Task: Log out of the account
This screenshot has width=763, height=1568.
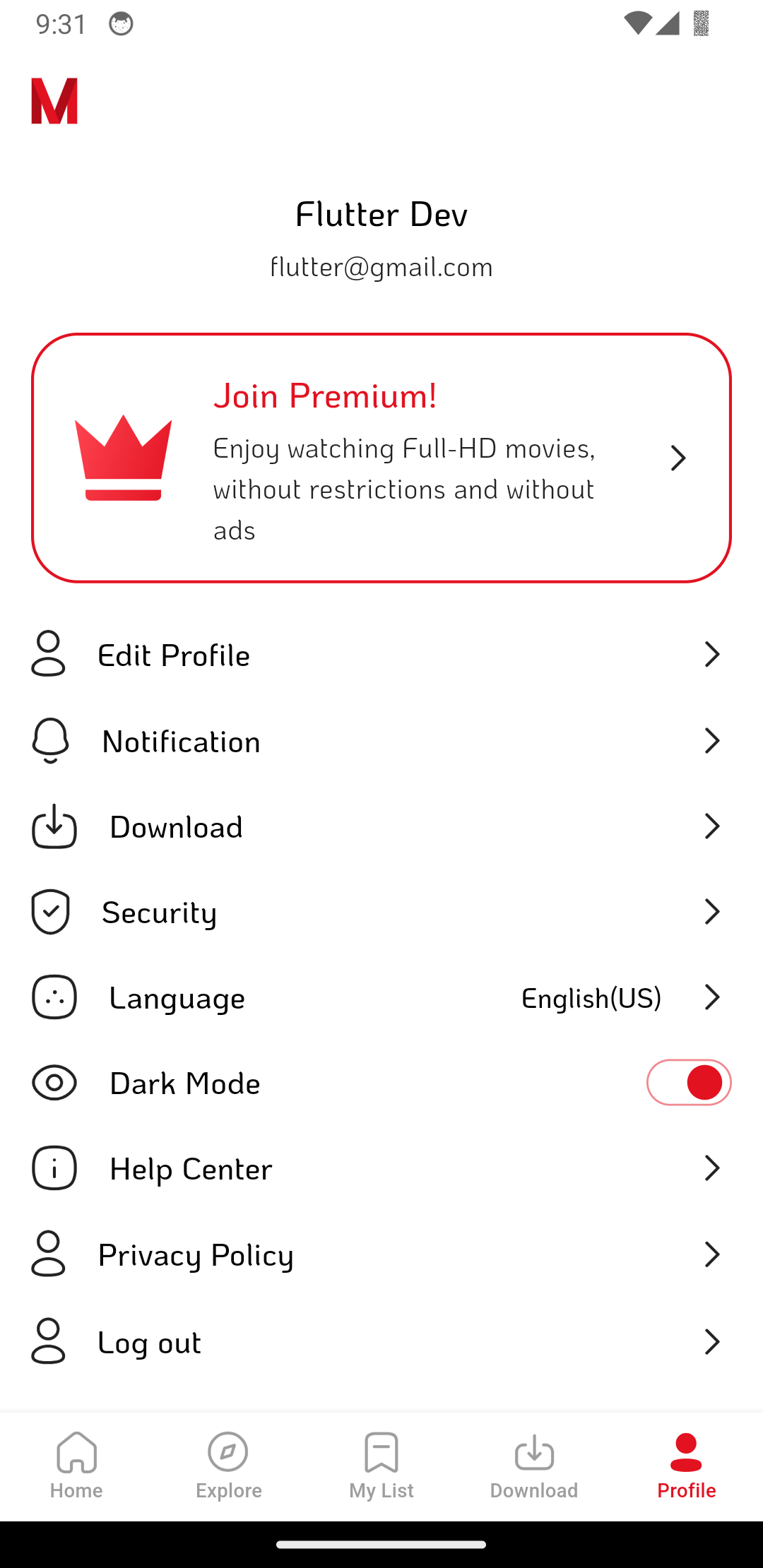Action: tap(381, 1341)
